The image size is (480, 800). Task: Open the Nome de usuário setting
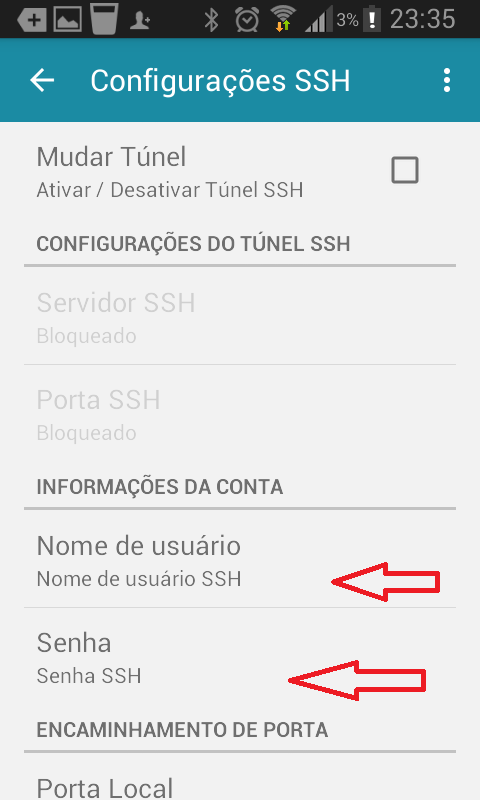(240, 559)
